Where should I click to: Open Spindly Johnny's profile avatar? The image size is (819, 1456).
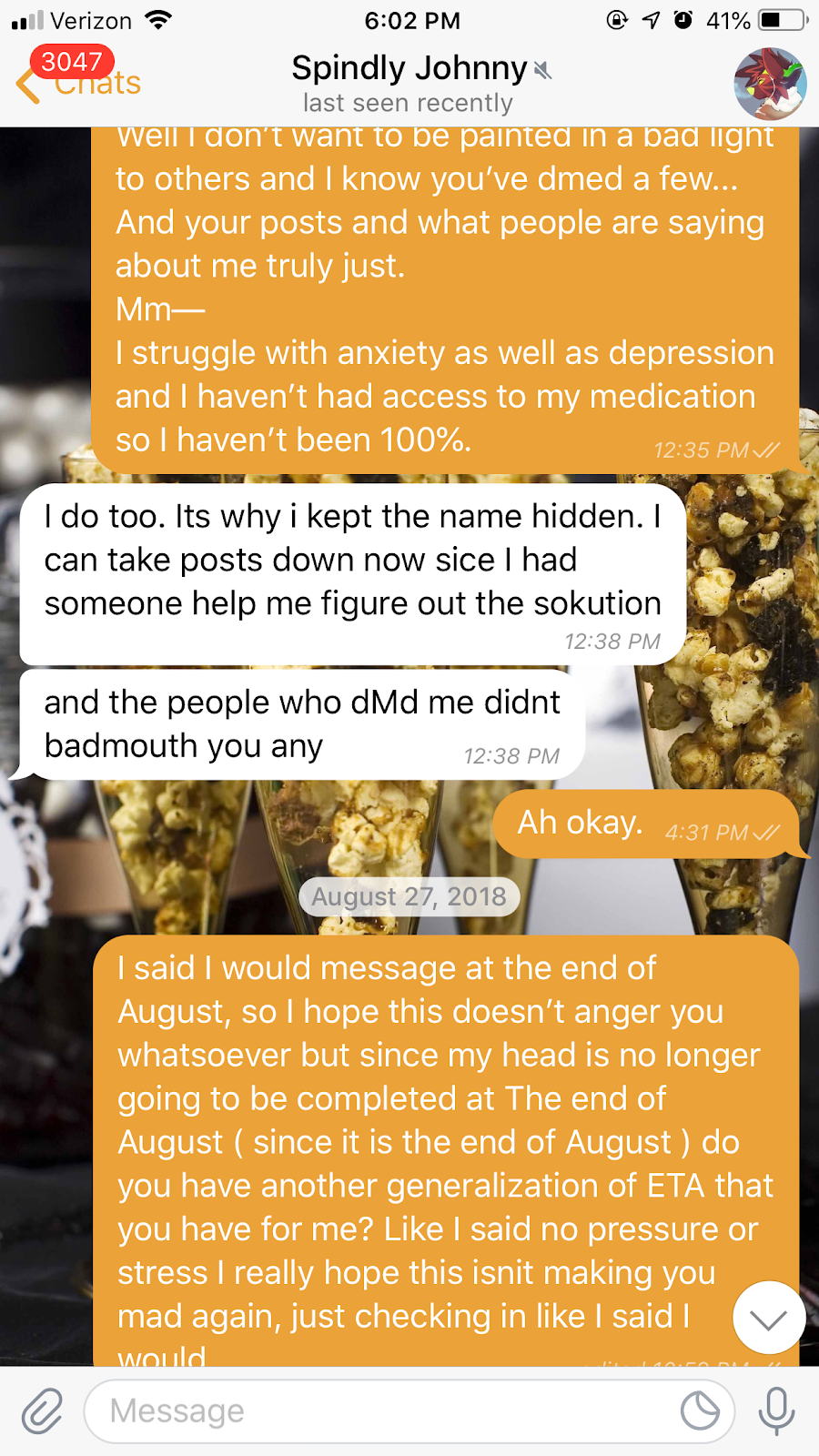tap(770, 85)
